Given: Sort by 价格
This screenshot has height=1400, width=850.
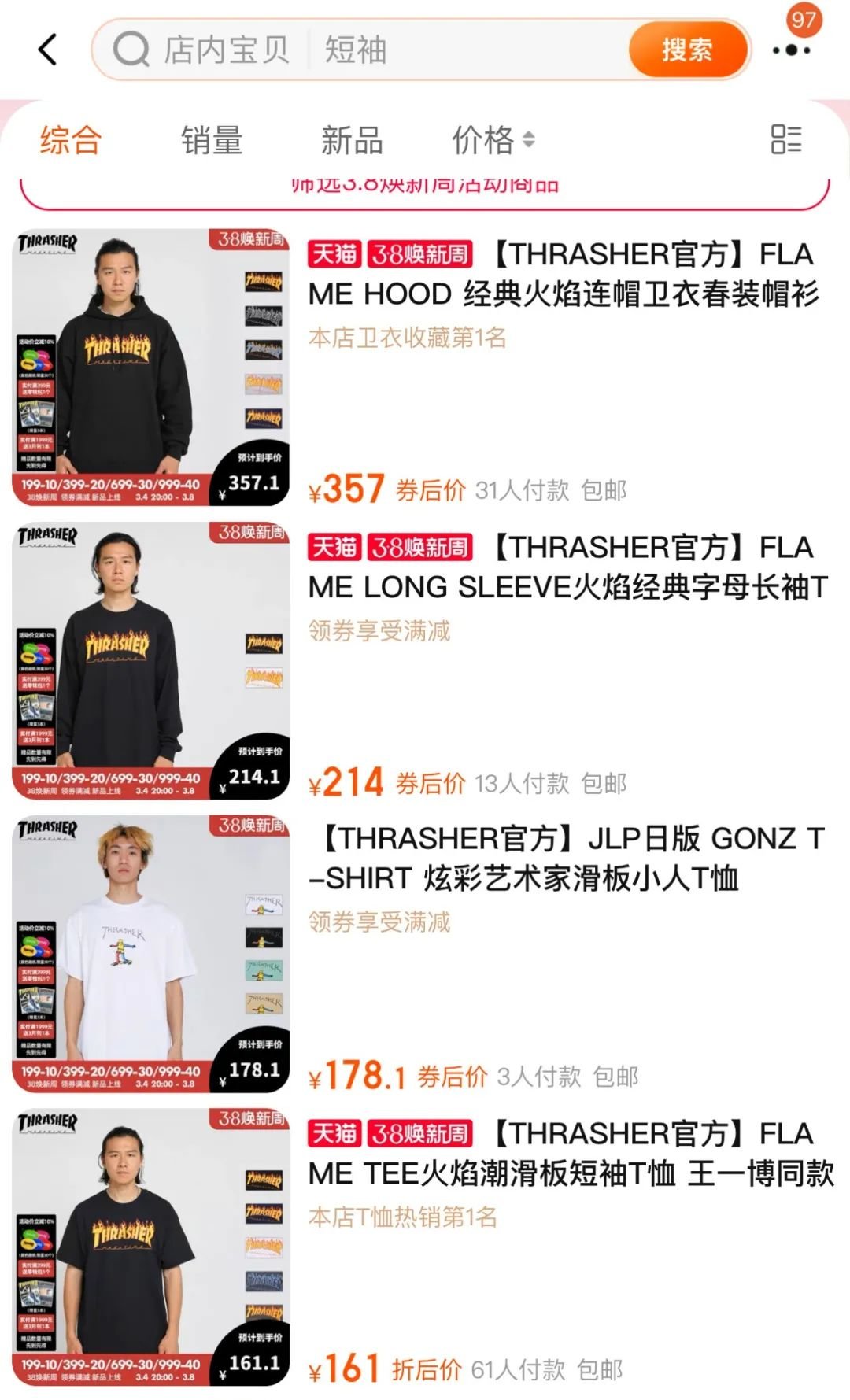Looking at the screenshot, I should point(493,140).
